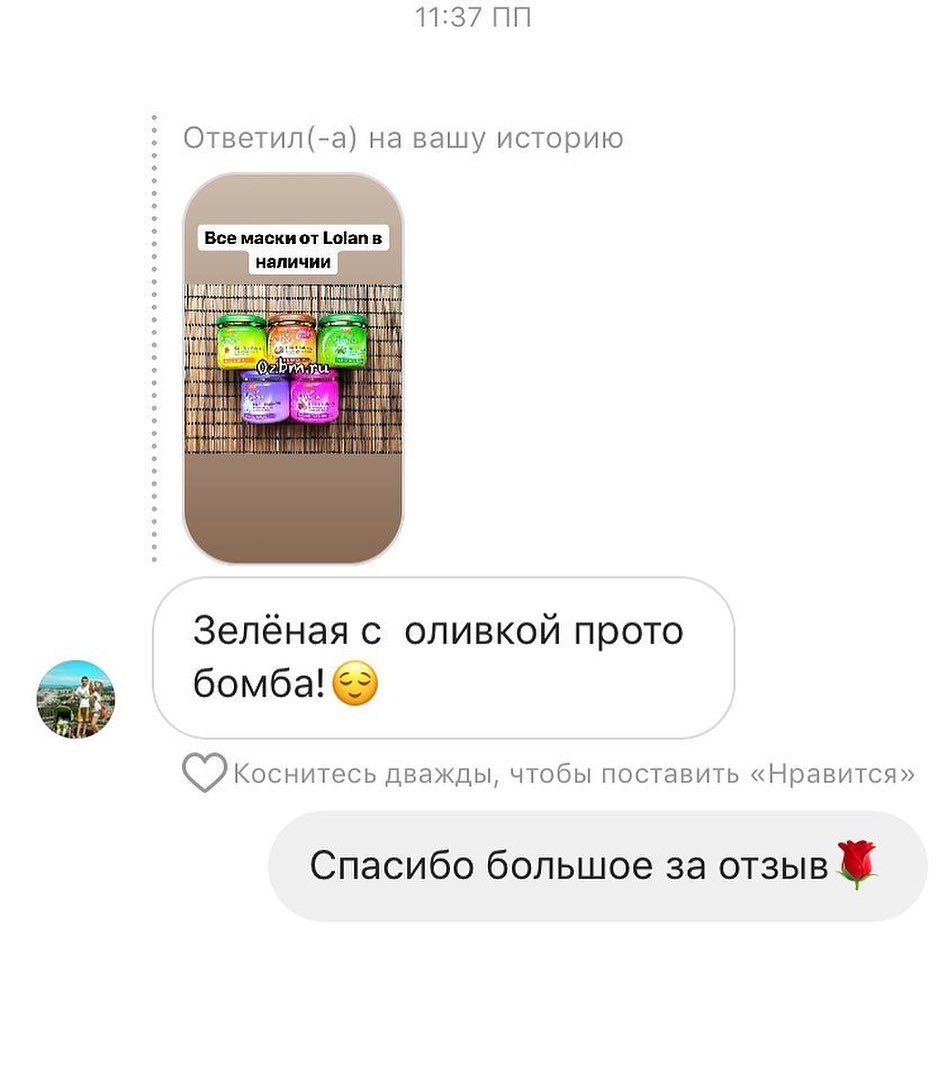Open the replied story about Lolan masks
This screenshot has width=947, height=1066.
(293, 368)
